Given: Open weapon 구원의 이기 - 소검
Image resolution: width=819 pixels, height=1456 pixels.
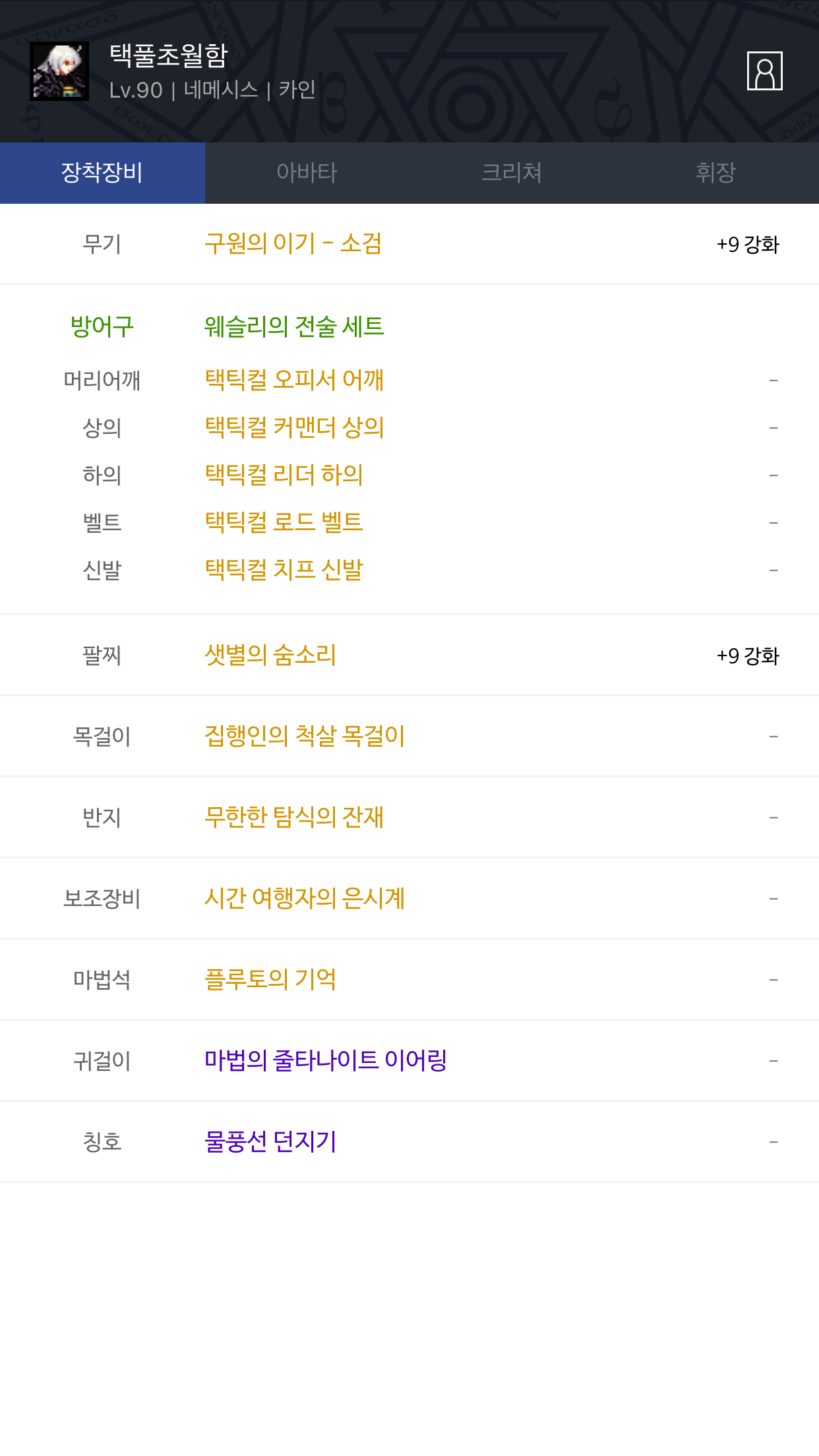Looking at the screenshot, I should [x=293, y=243].
